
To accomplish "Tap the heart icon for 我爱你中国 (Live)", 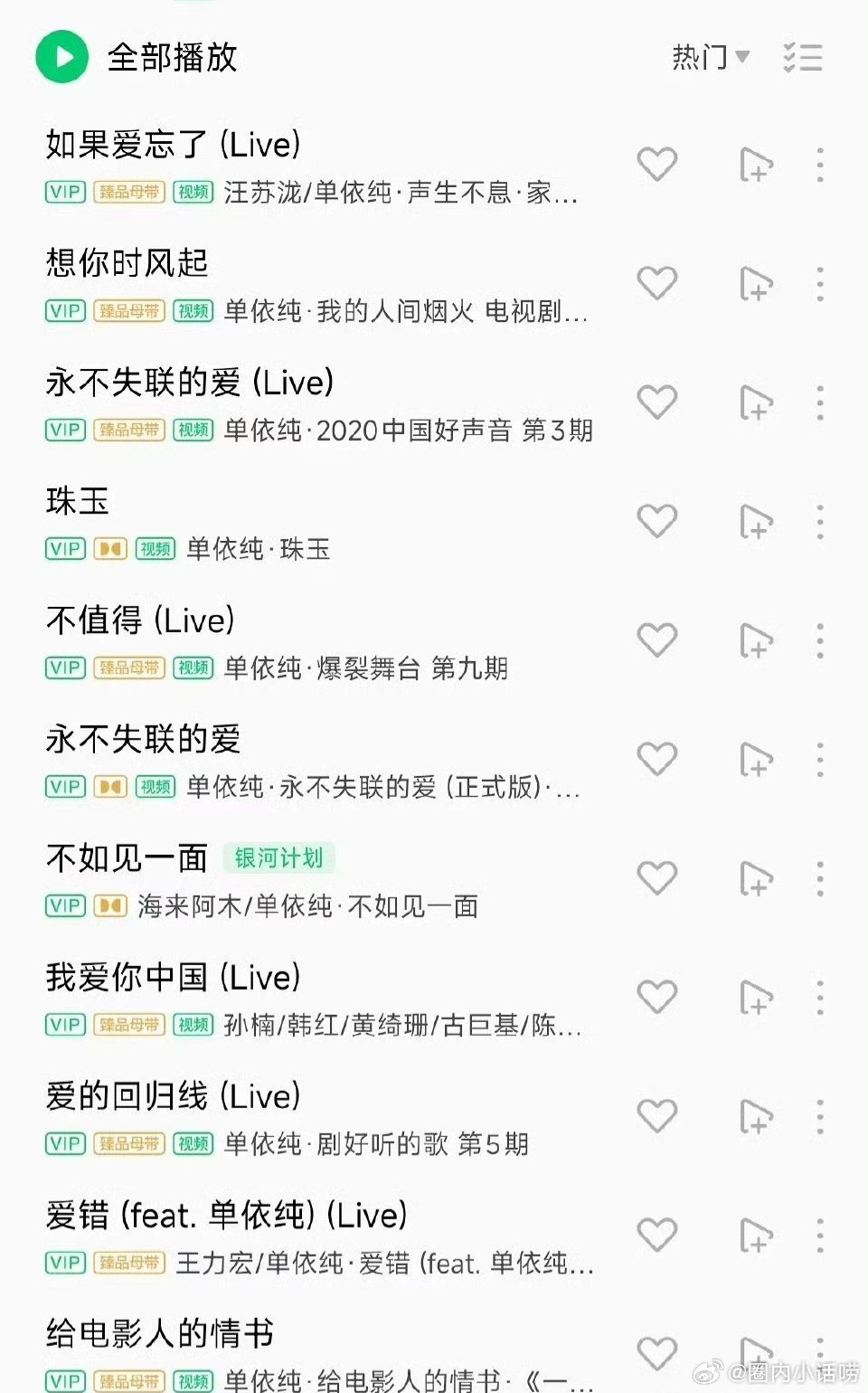I will 657,996.
